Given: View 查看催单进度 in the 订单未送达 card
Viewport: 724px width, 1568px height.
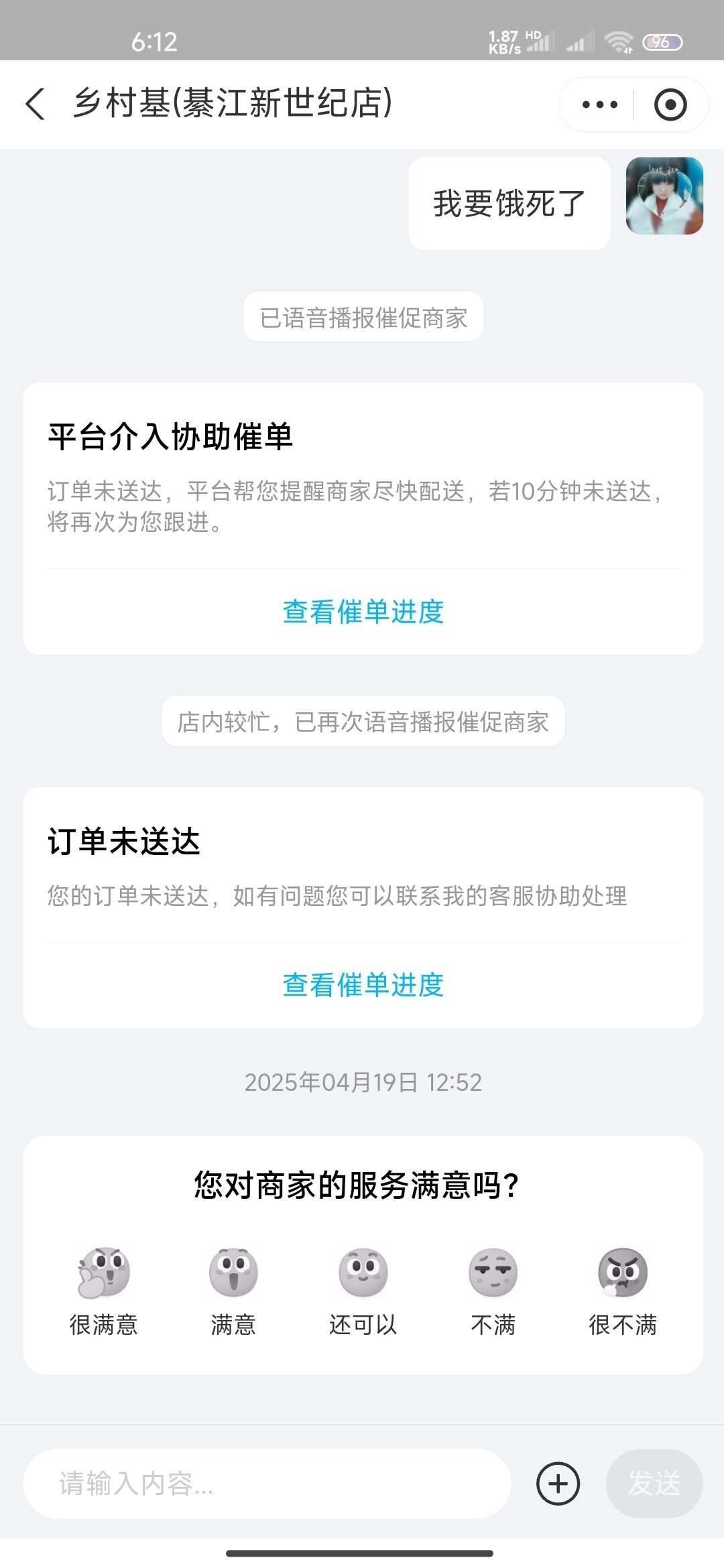Looking at the screenshot, I should click(x=363, y=985).
